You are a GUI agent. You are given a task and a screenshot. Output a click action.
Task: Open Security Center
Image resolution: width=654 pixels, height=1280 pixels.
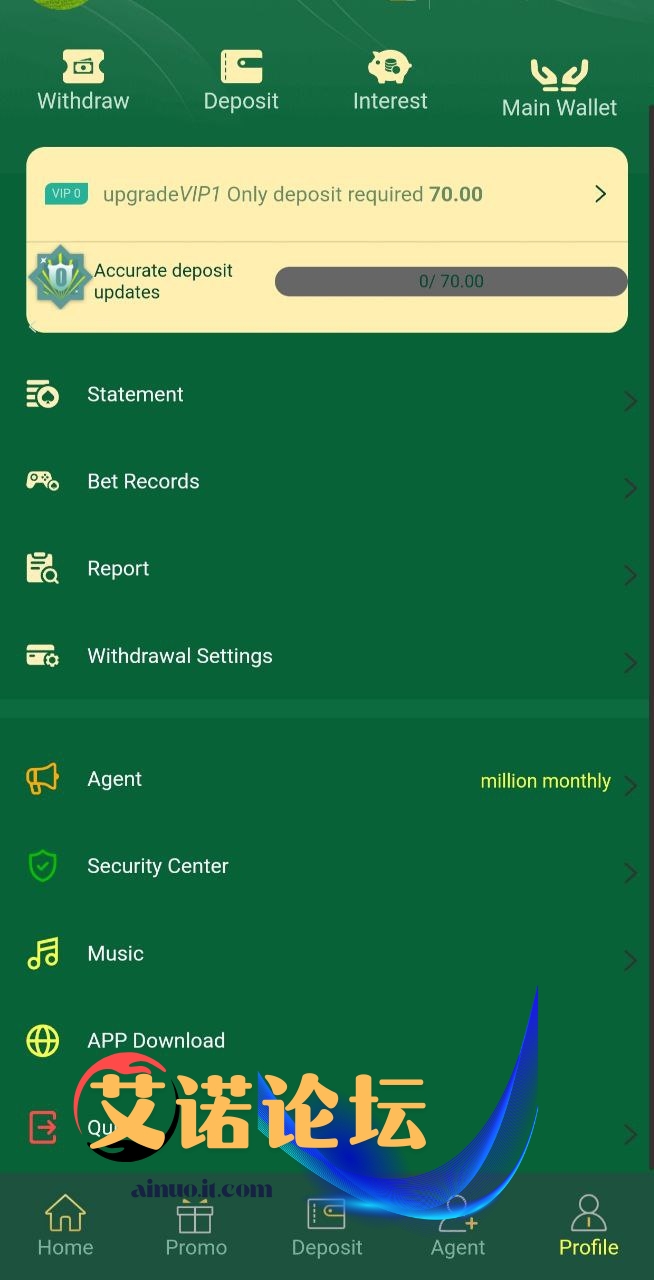pos(327,867)
